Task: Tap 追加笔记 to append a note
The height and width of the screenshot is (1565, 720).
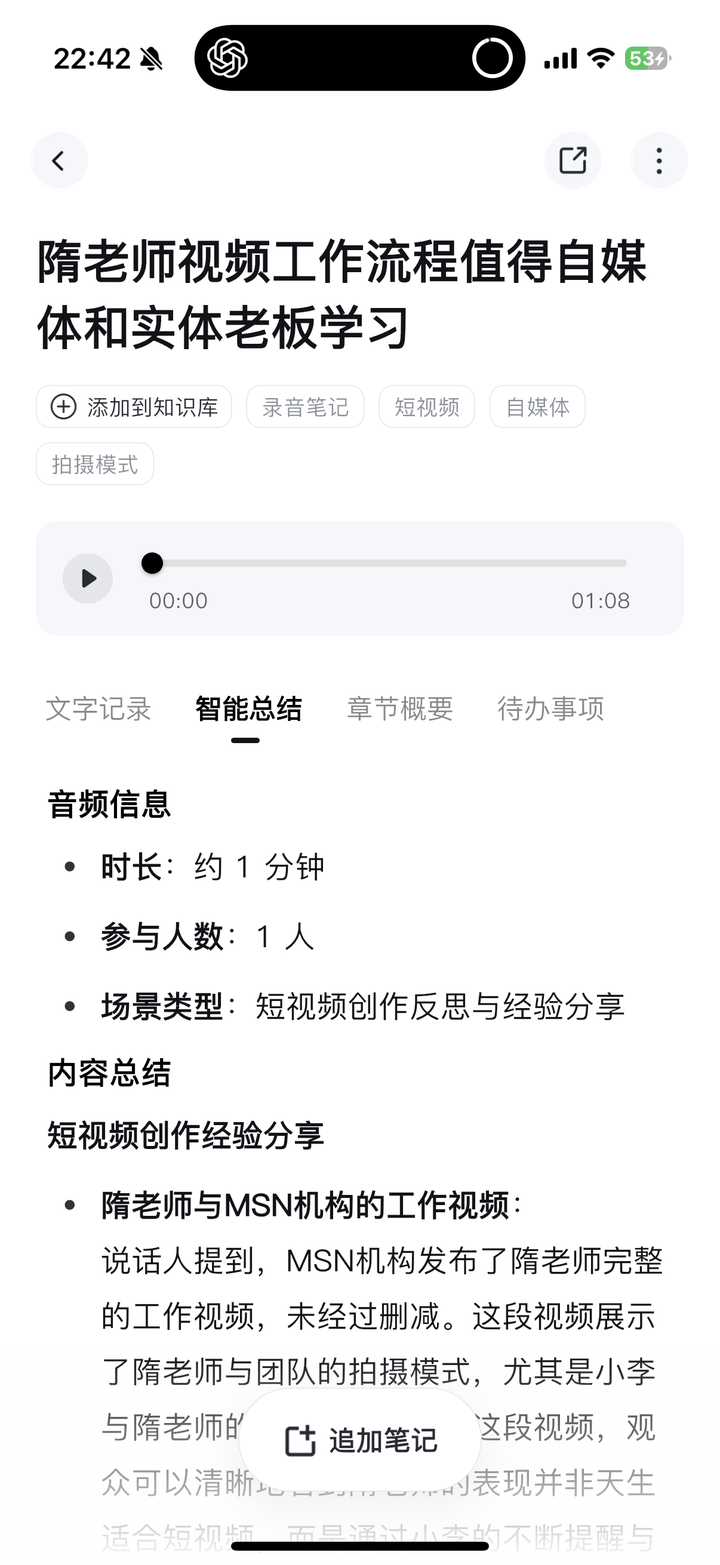Action: pyautogui.click(x=361, y=1440)
